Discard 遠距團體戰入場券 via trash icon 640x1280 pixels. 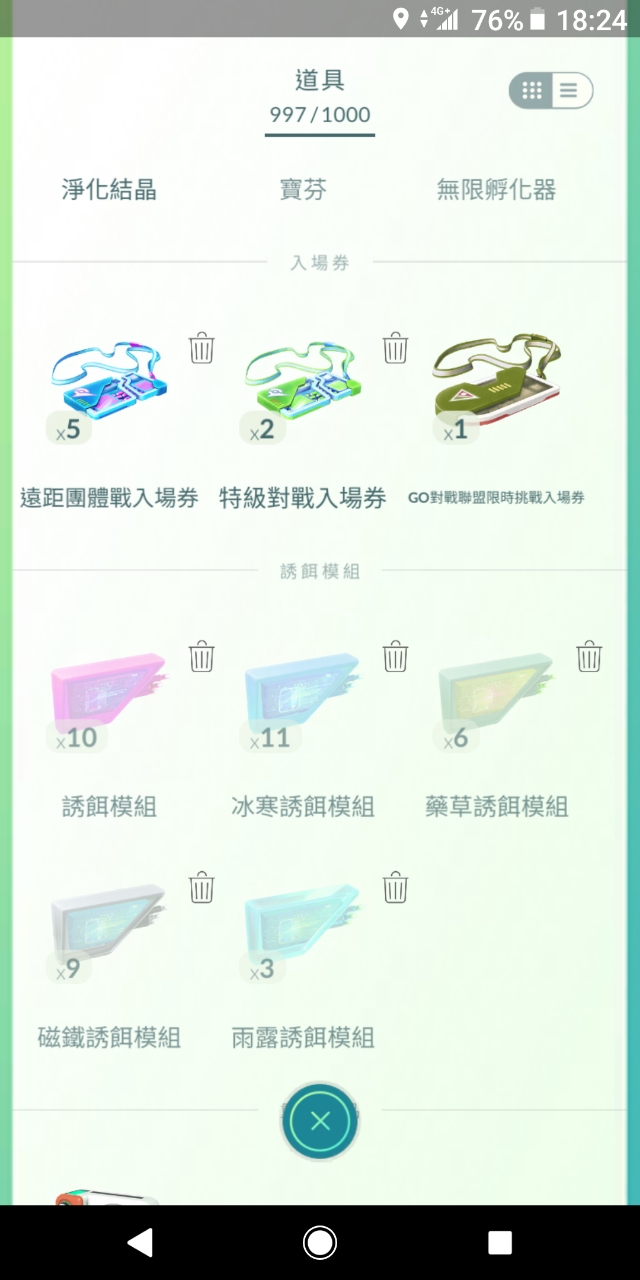(202, 349)
